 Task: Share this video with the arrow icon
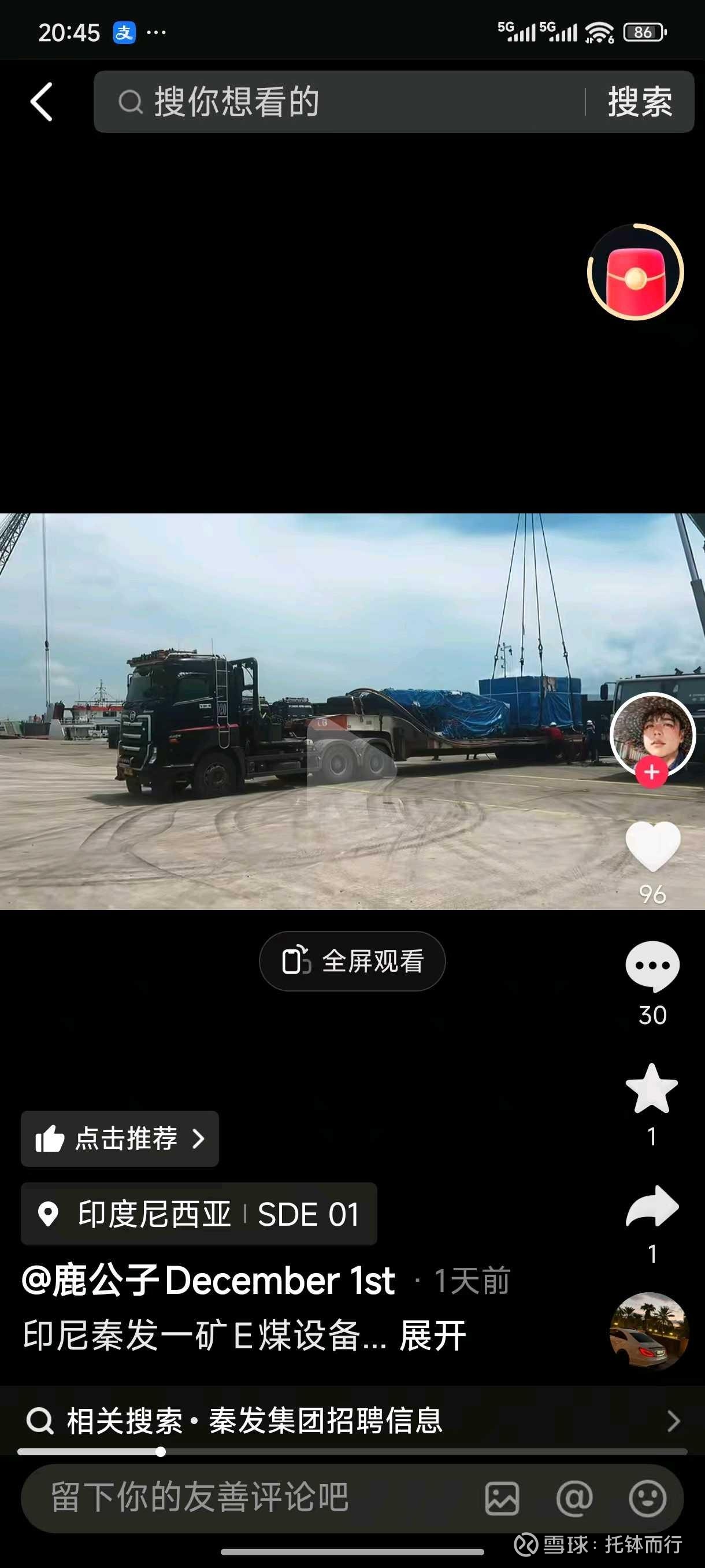click(652, 1207)
